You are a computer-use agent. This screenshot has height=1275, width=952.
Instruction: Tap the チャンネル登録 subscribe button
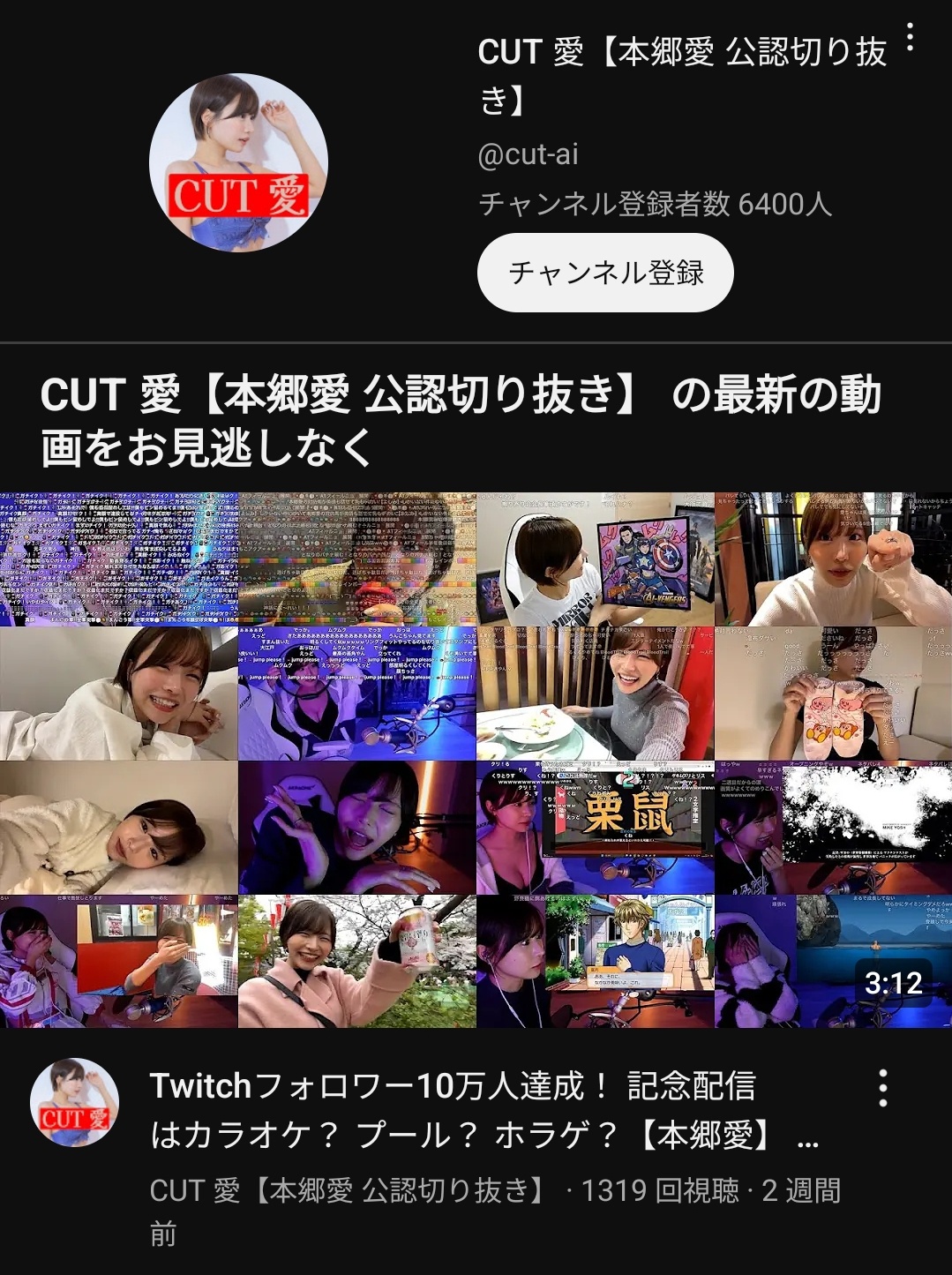click(605, 273)
